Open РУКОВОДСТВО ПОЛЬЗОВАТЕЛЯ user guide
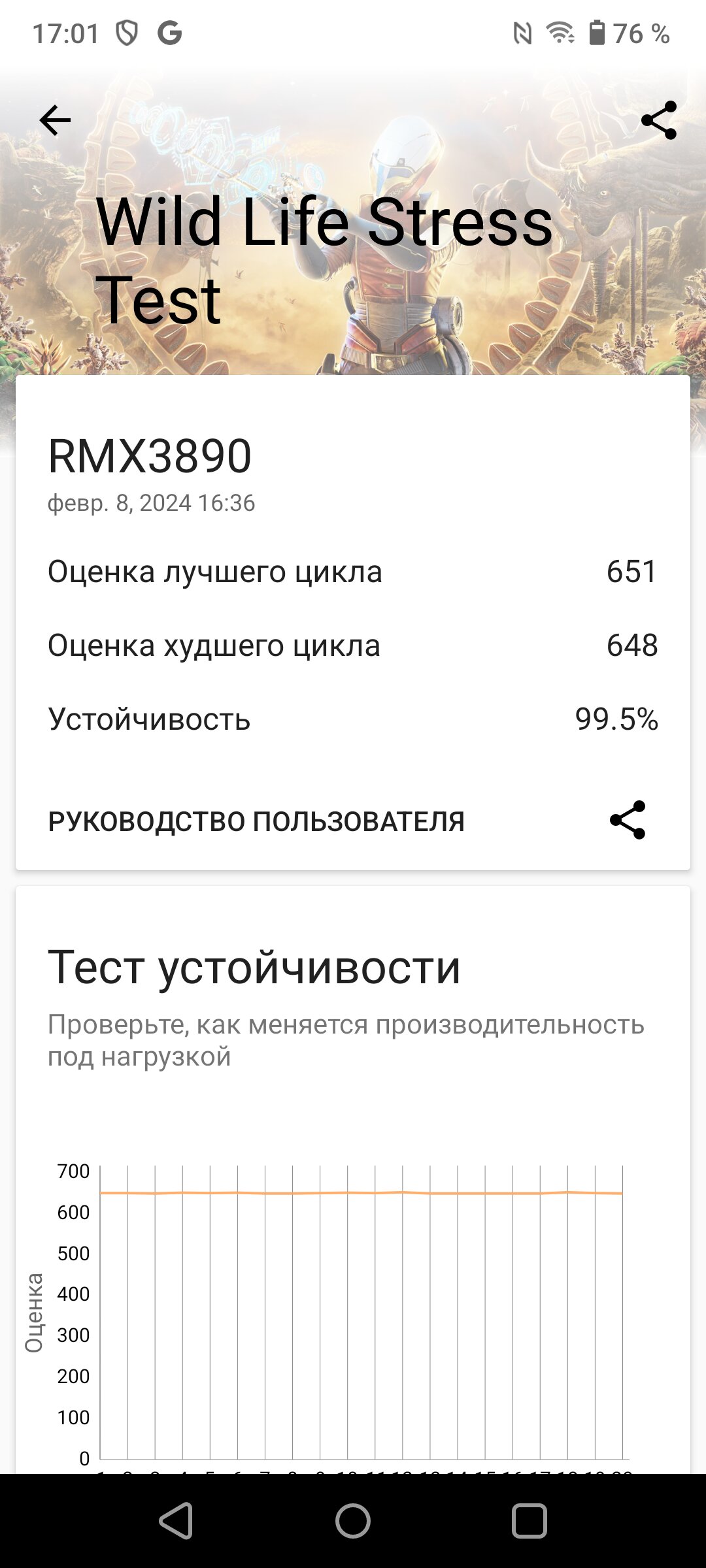Image resolution: width=706 pixels, height=1568 pixels. coord(256,821)
